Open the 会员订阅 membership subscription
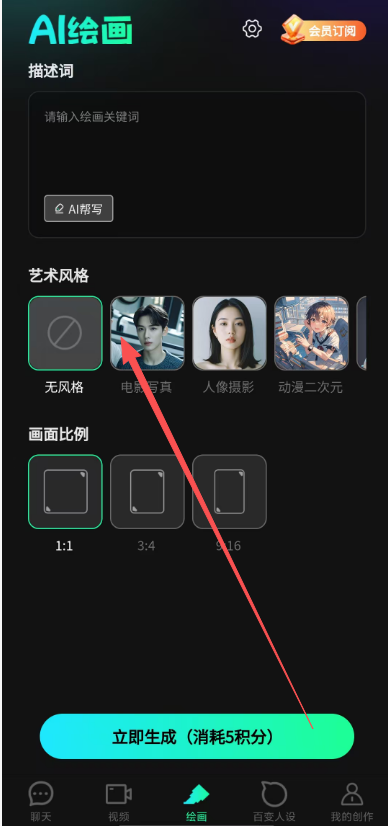The image size is (388, 826). point(324,29)
